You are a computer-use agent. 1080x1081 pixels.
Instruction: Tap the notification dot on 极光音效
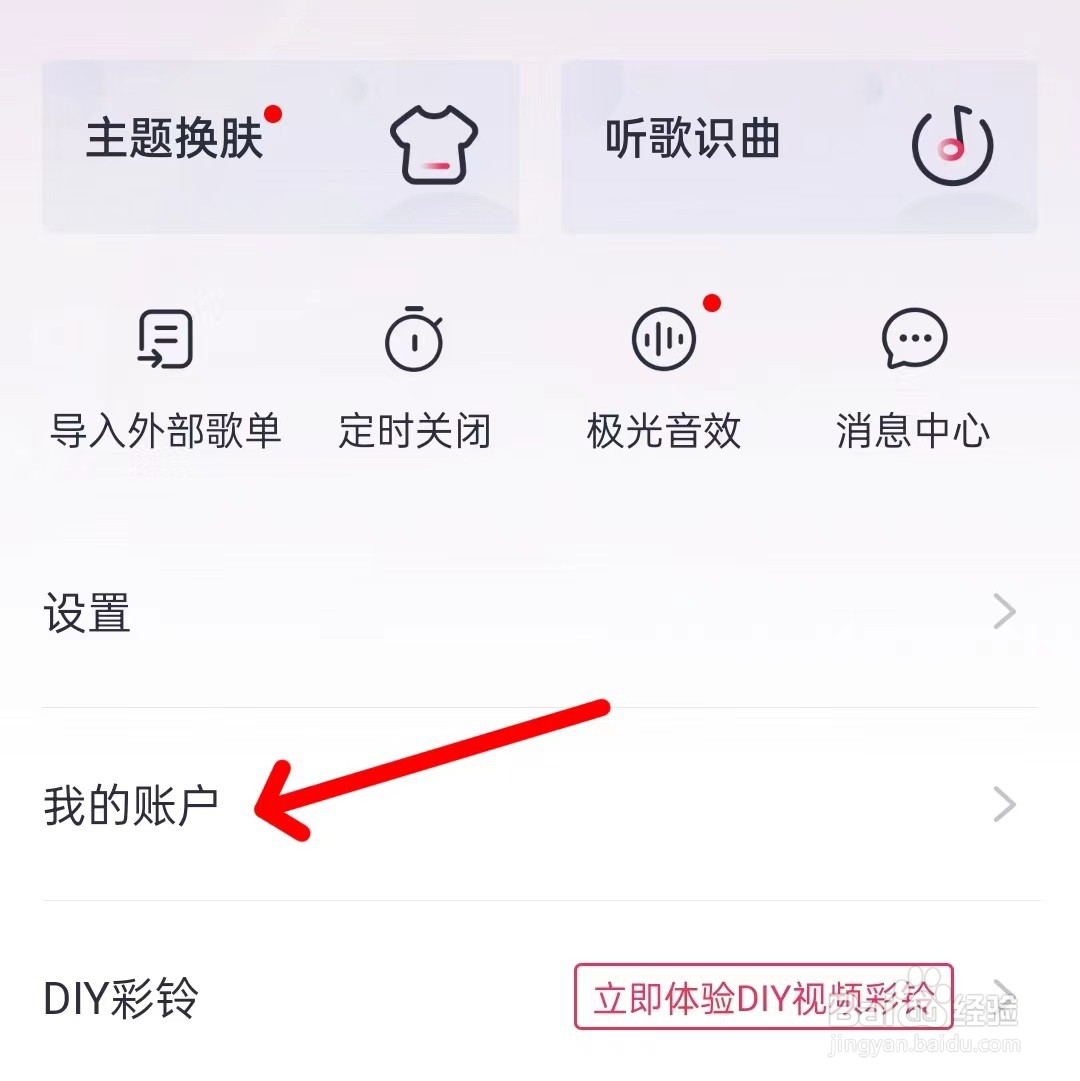point(712,303)
